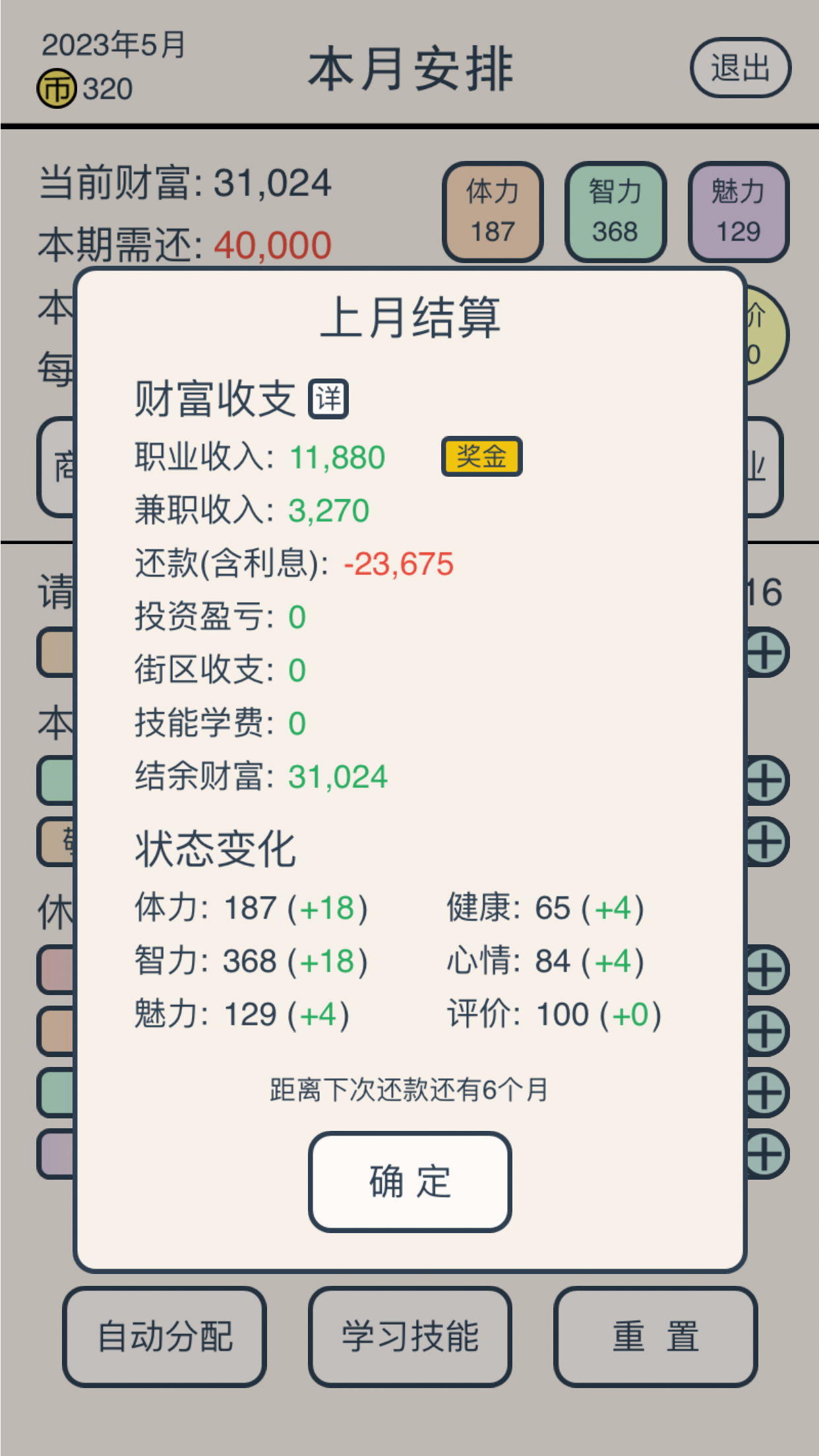Click the 奖金 bonus badge next to career income
This screenshot has height=1456, width=819.
point(481,456)
